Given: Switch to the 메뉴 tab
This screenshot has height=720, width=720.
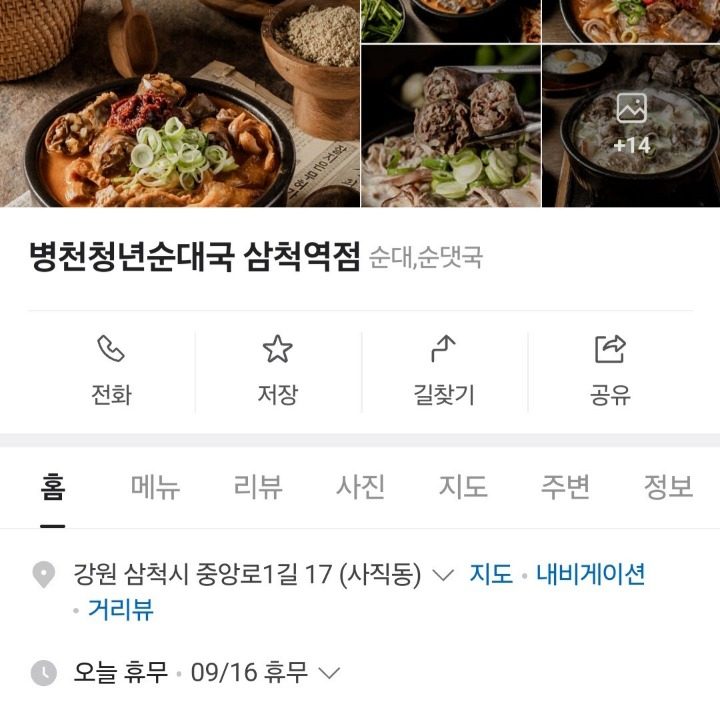Looking at the screenshot, I should (x=155, y=488).
